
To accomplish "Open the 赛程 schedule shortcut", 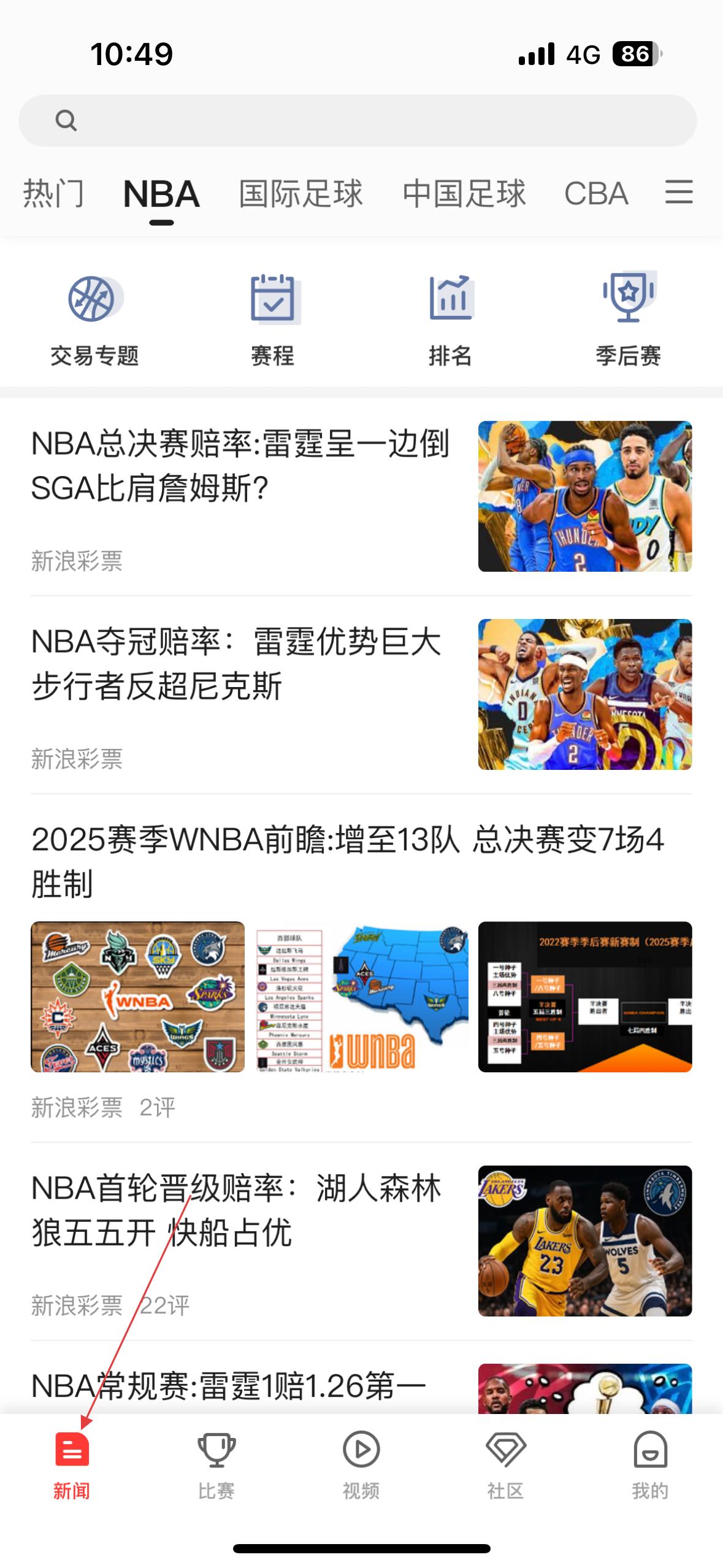I will (273, 320).
